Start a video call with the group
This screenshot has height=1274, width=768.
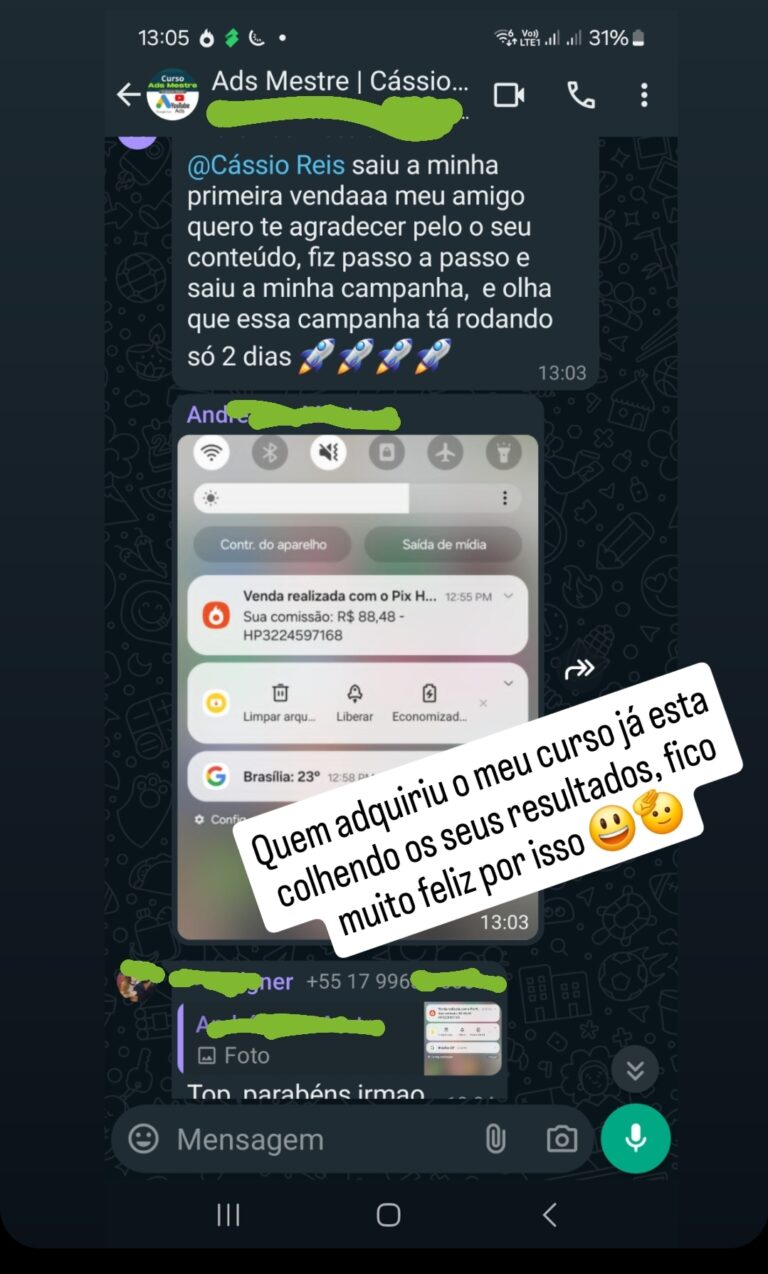click(510, 95)
